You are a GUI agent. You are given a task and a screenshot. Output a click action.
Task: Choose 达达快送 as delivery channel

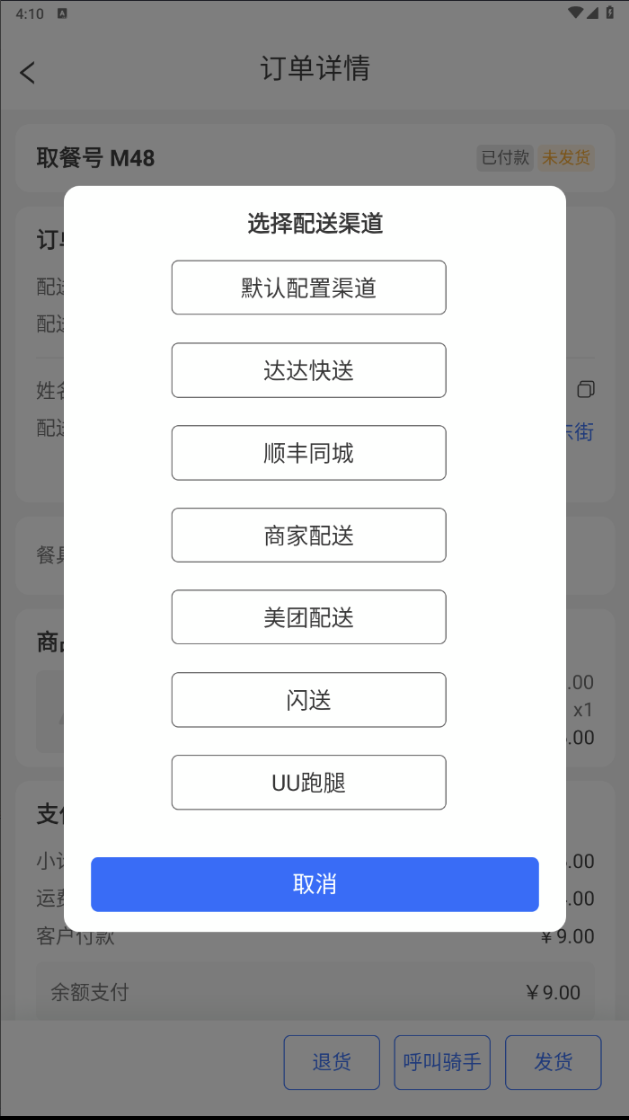click(x=308, y=370)
